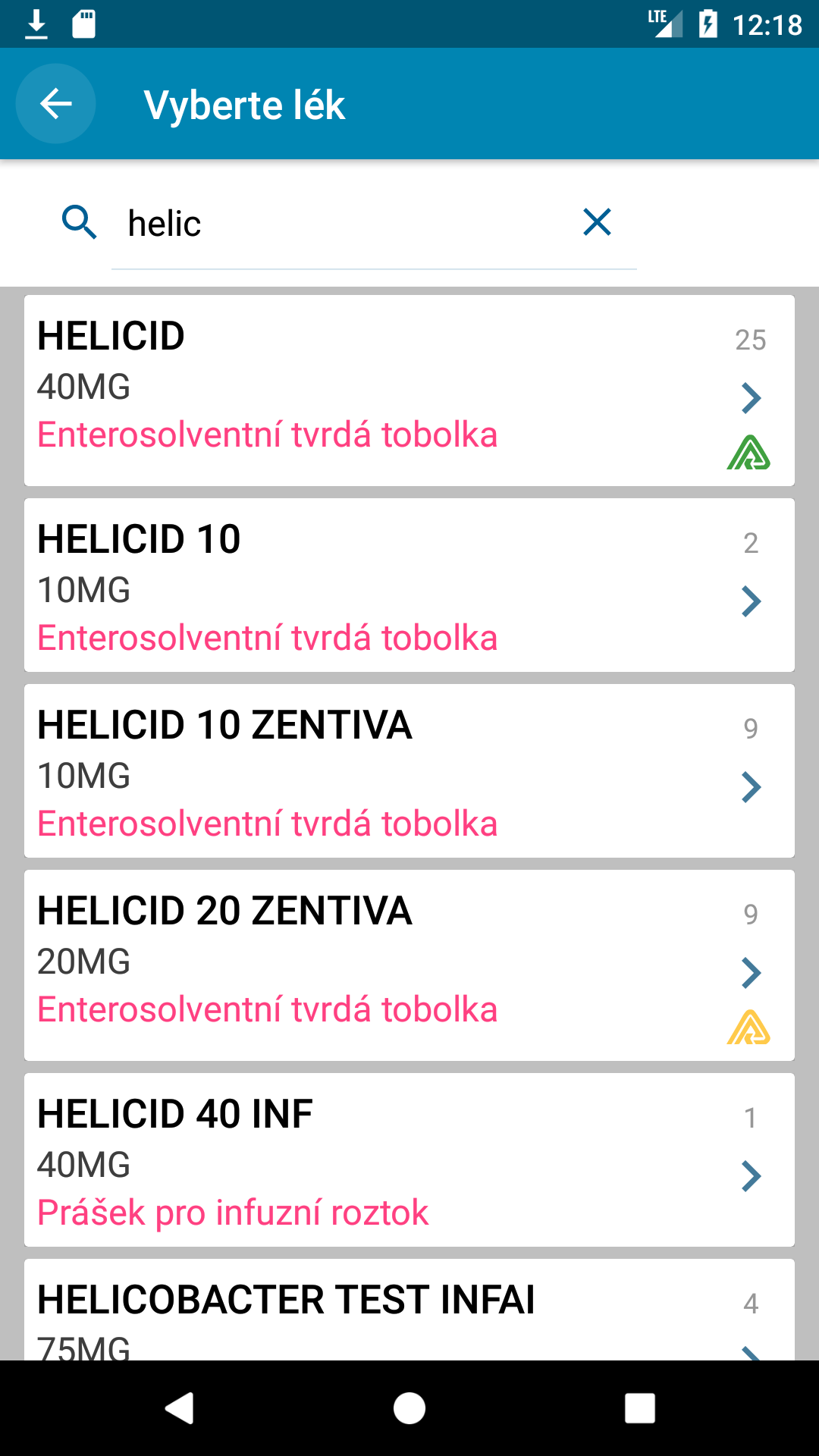Choose HELICID 20 ZENTIVA 20MG

click(x=409, y=965)
